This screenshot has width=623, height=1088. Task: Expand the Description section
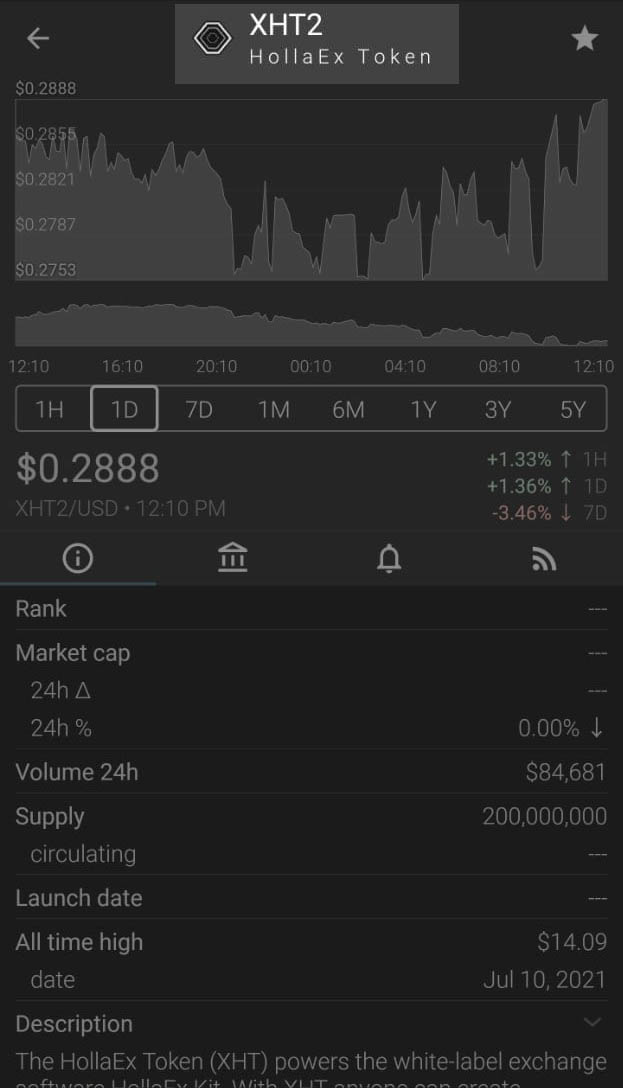pyautogui.click(x=592, y=1022)
